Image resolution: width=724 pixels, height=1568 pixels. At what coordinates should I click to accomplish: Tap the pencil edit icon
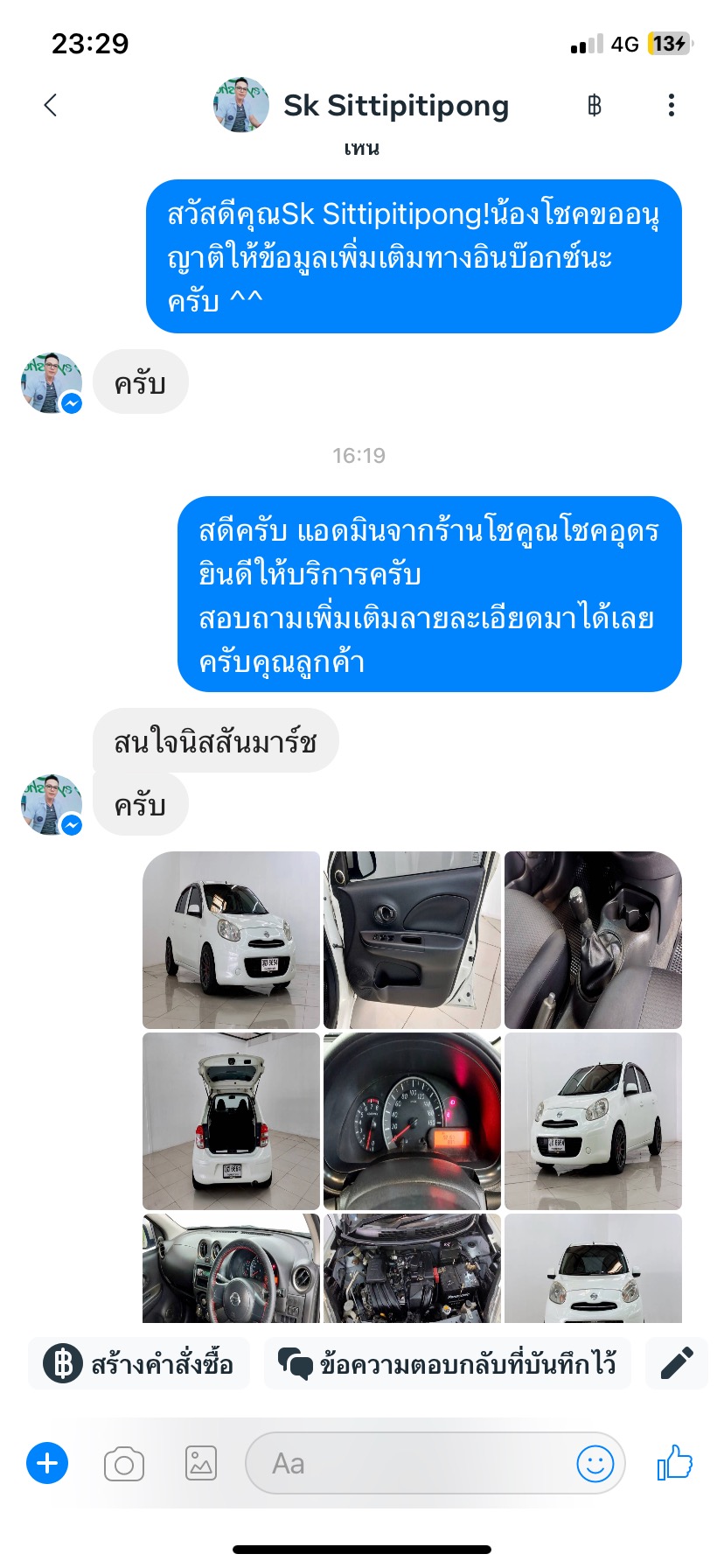pos(677,1363)
